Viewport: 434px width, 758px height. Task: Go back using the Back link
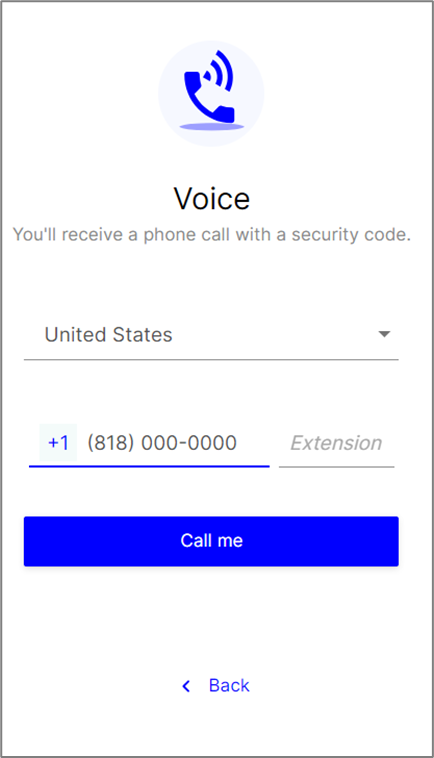tap(216, 685)
